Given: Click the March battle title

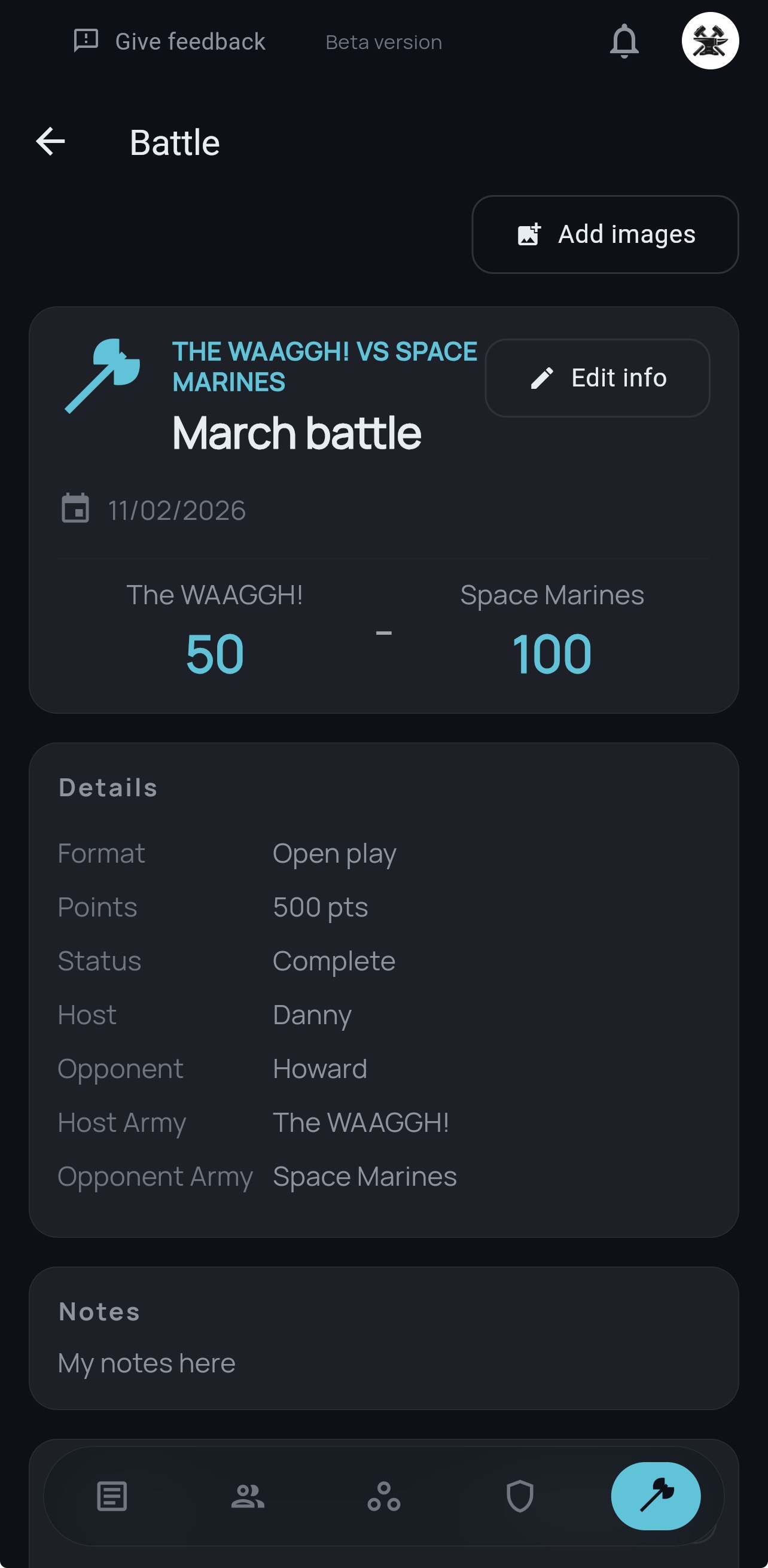Looking at the screenshot, I should point(297,433).
